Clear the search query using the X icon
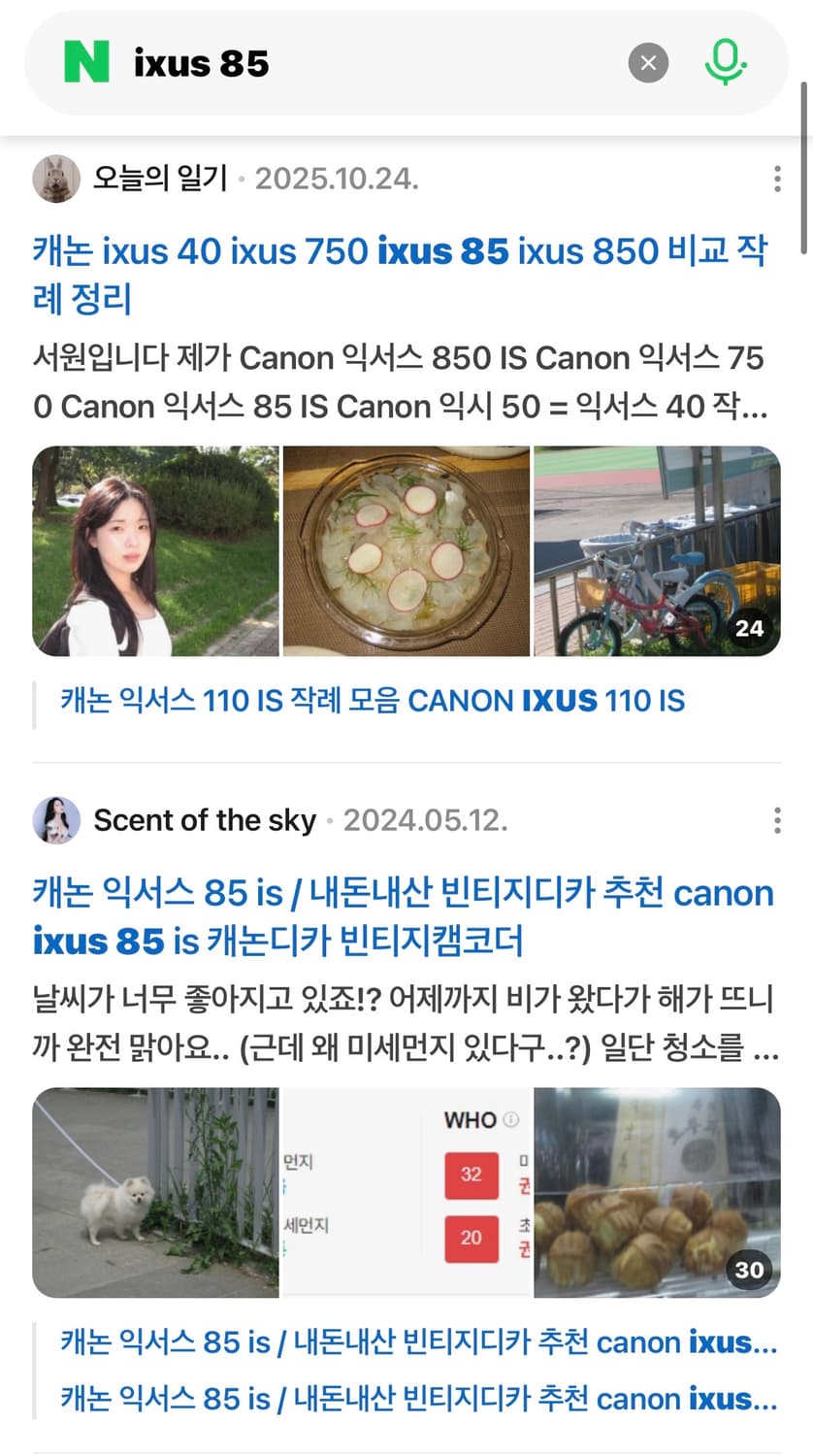813x1456 pixels. coord(647,62)
